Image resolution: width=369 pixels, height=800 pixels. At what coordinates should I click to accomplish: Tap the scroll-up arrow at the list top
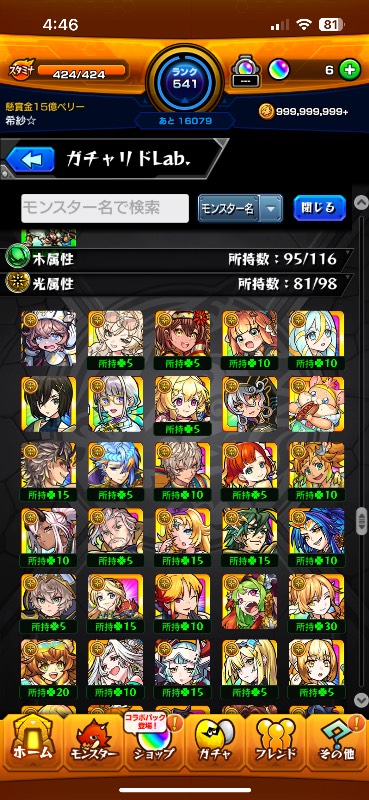pos(361,202)
